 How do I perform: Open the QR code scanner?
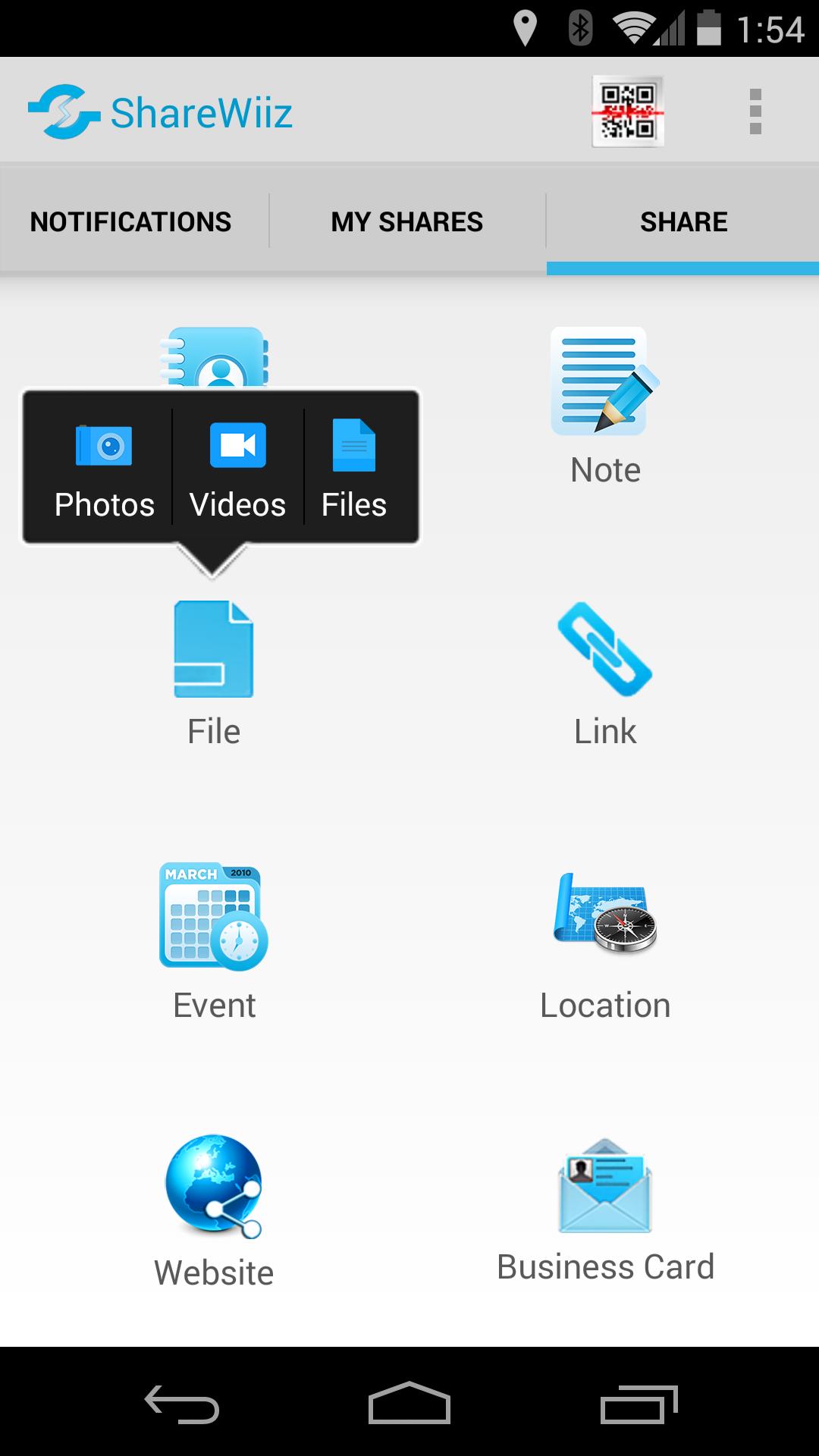pyautogui.click(x=626, y=111)
